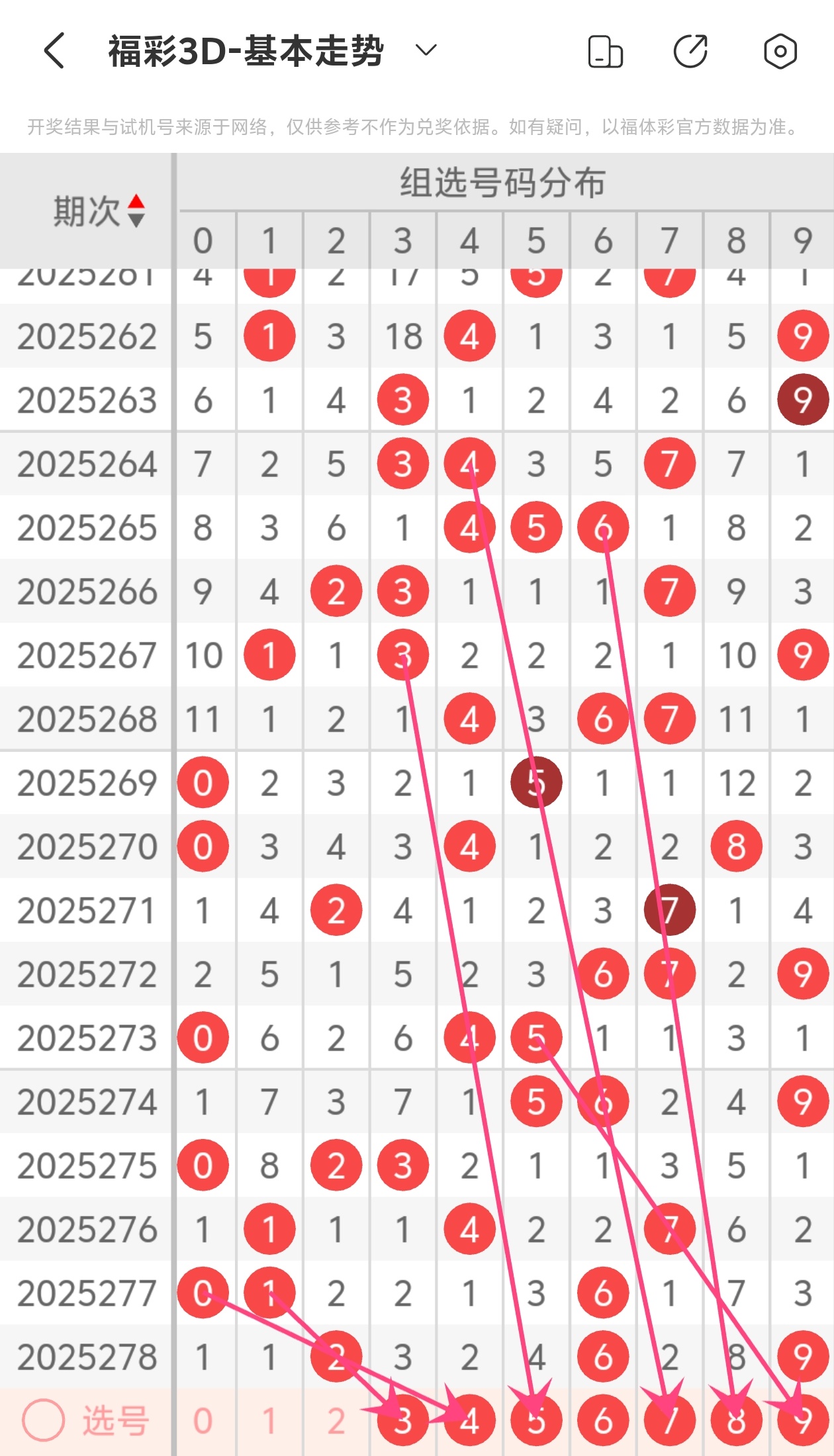Deselect number 8 in 选号 row
Screen dimensions: 834x1456
(736, 1420)
